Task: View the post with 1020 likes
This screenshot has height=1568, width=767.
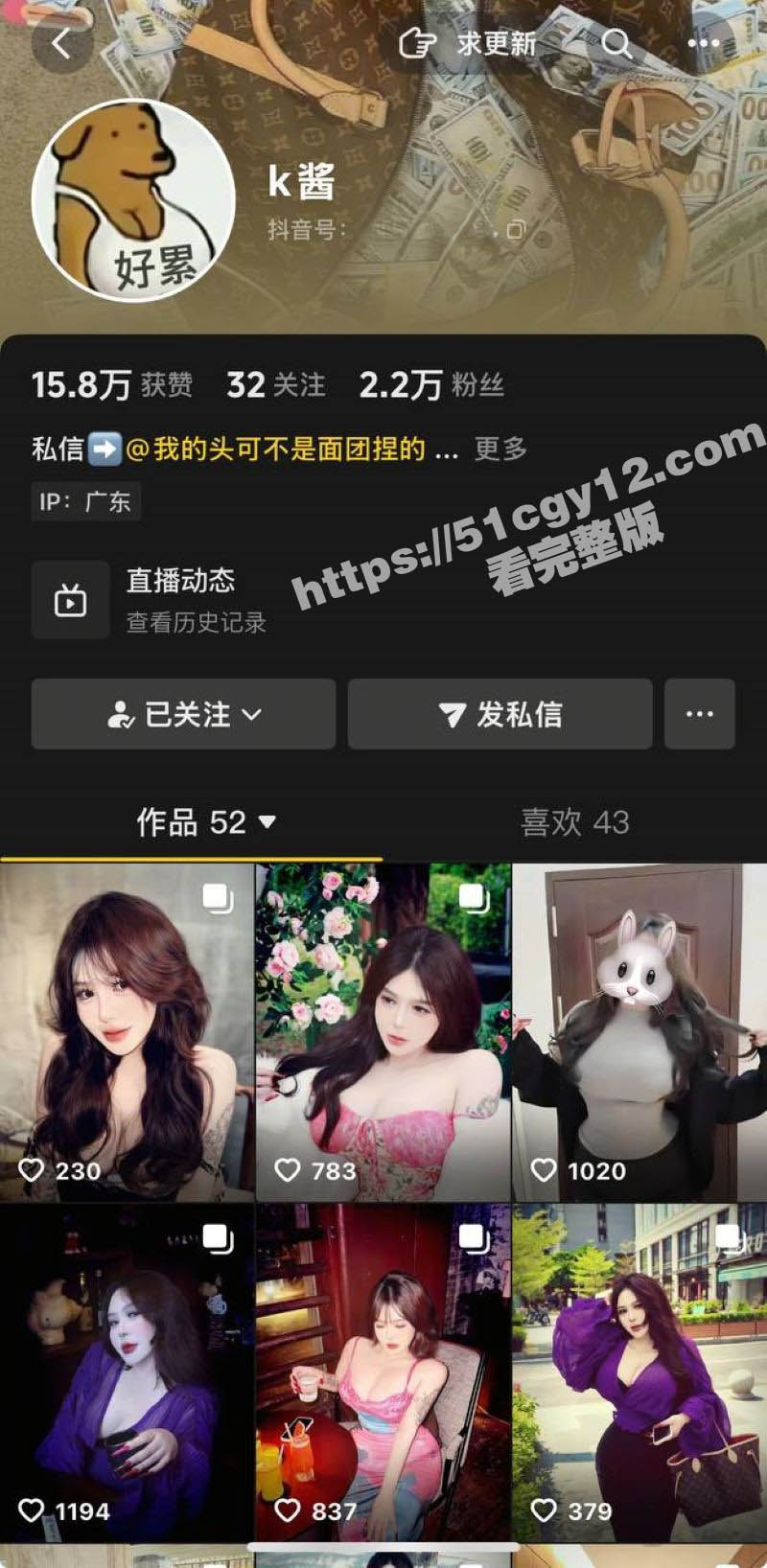Action: [639, 1032]
